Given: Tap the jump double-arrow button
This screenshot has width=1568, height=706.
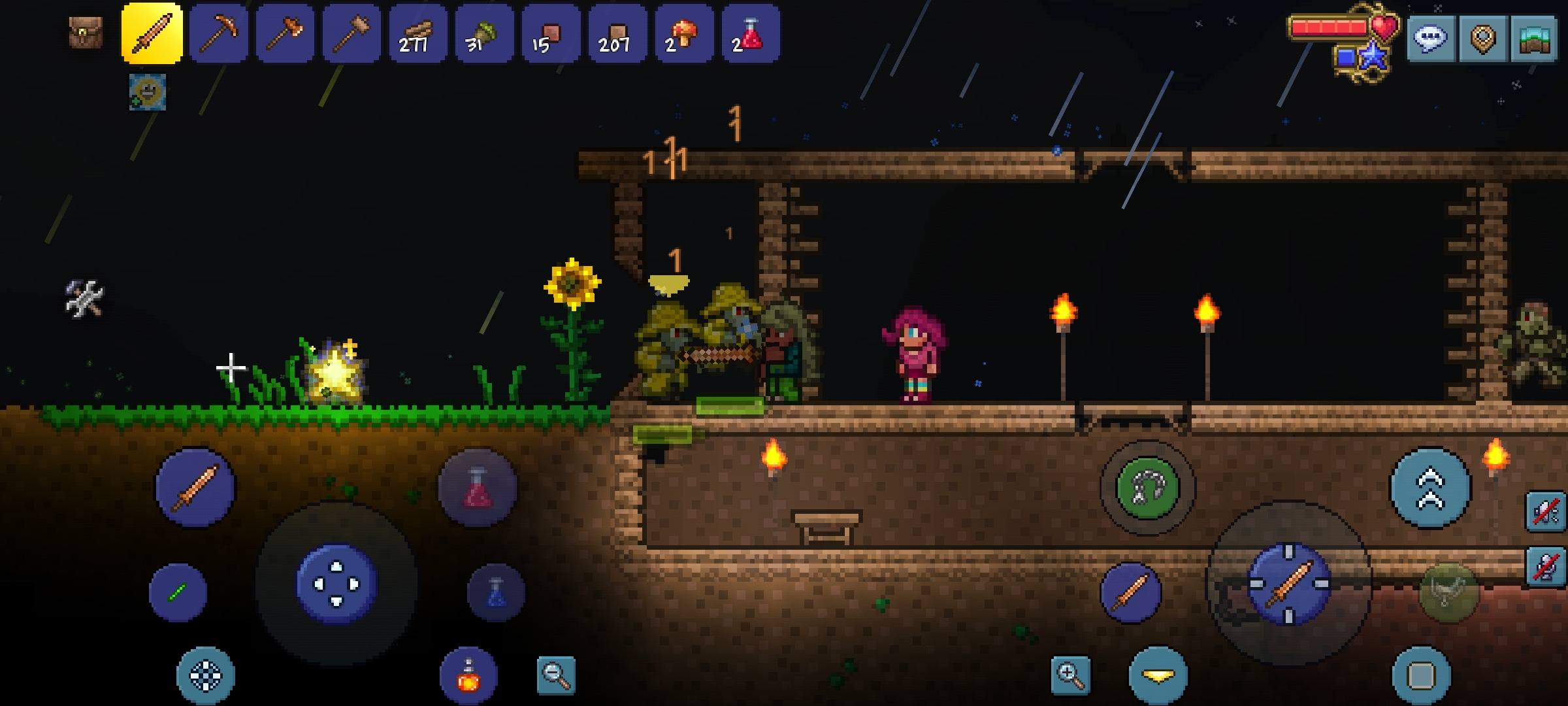Looking at the screenshot, I should tap(1430, 488).
